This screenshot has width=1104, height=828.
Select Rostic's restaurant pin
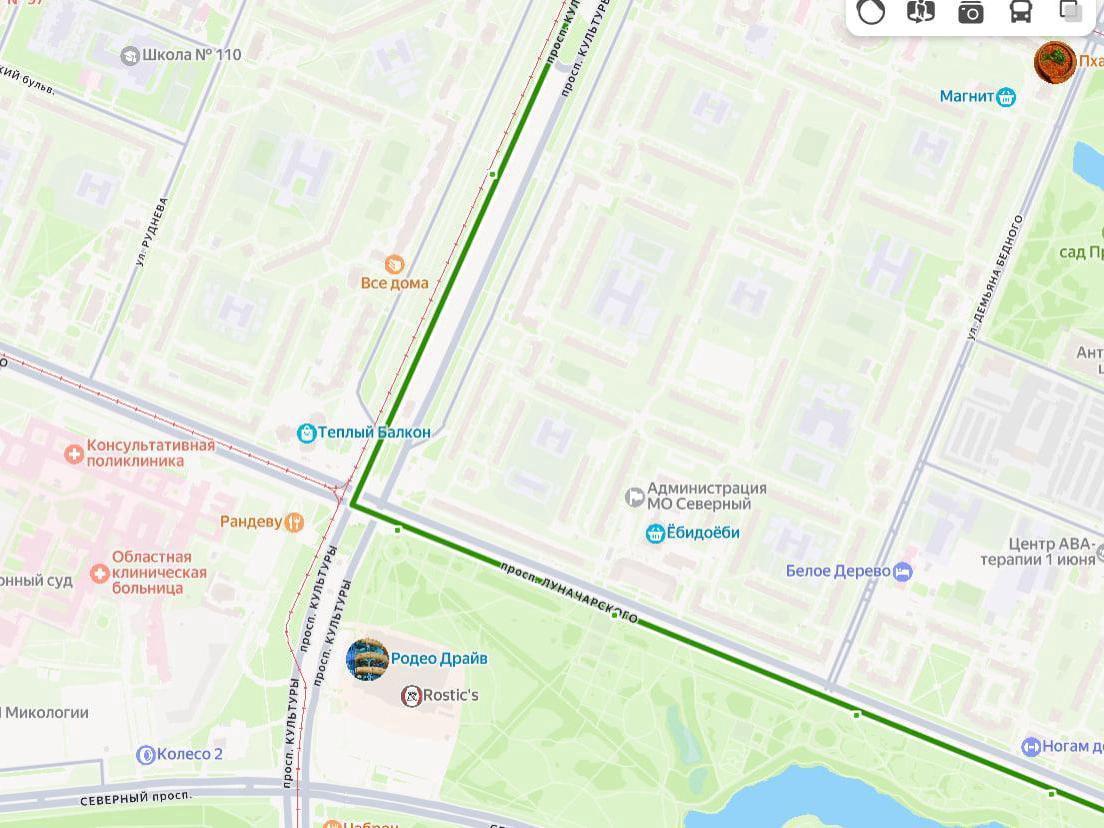[x=410, y=695]
